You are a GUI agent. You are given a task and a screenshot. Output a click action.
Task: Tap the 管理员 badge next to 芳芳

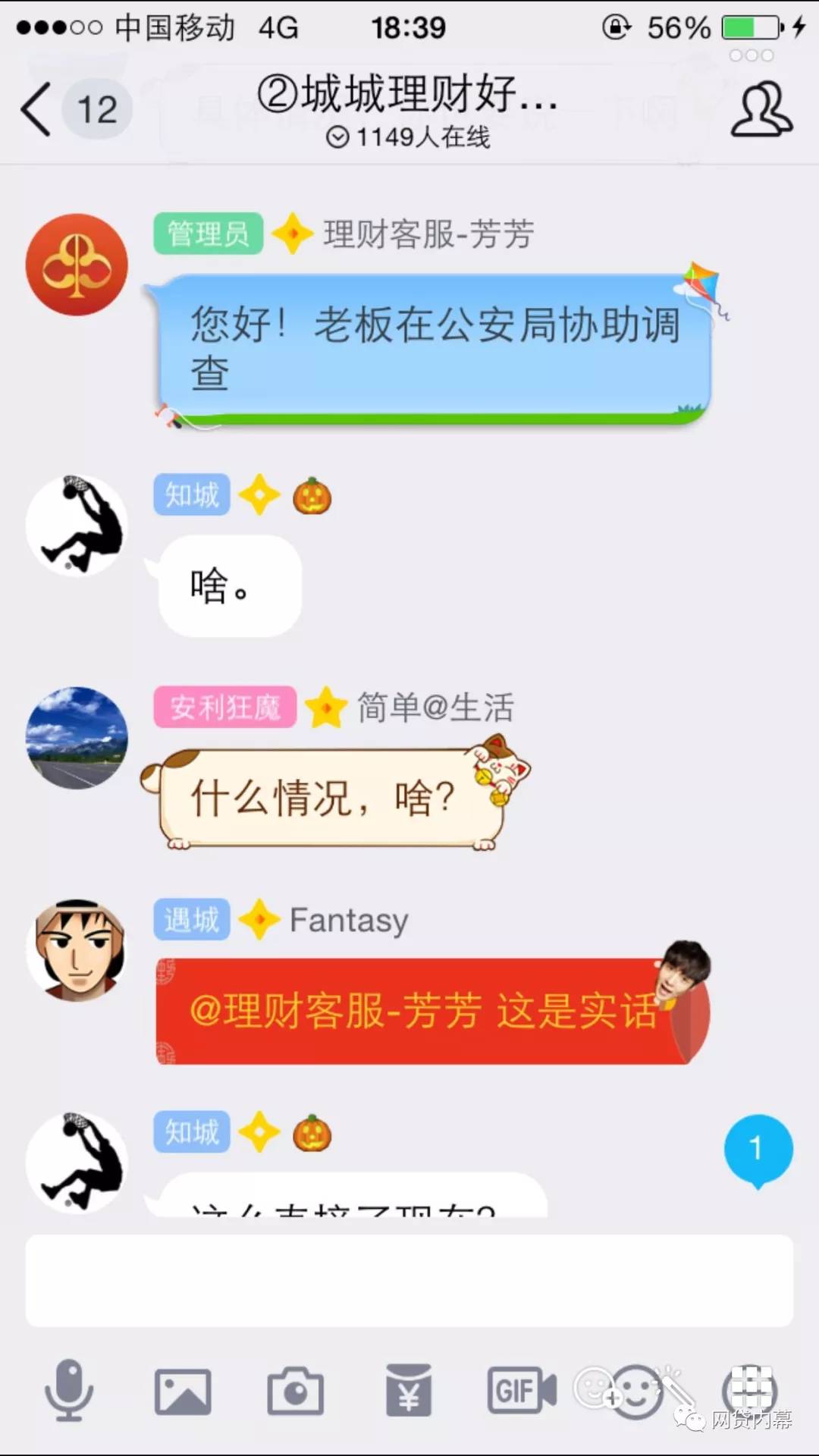click(208, 234)
